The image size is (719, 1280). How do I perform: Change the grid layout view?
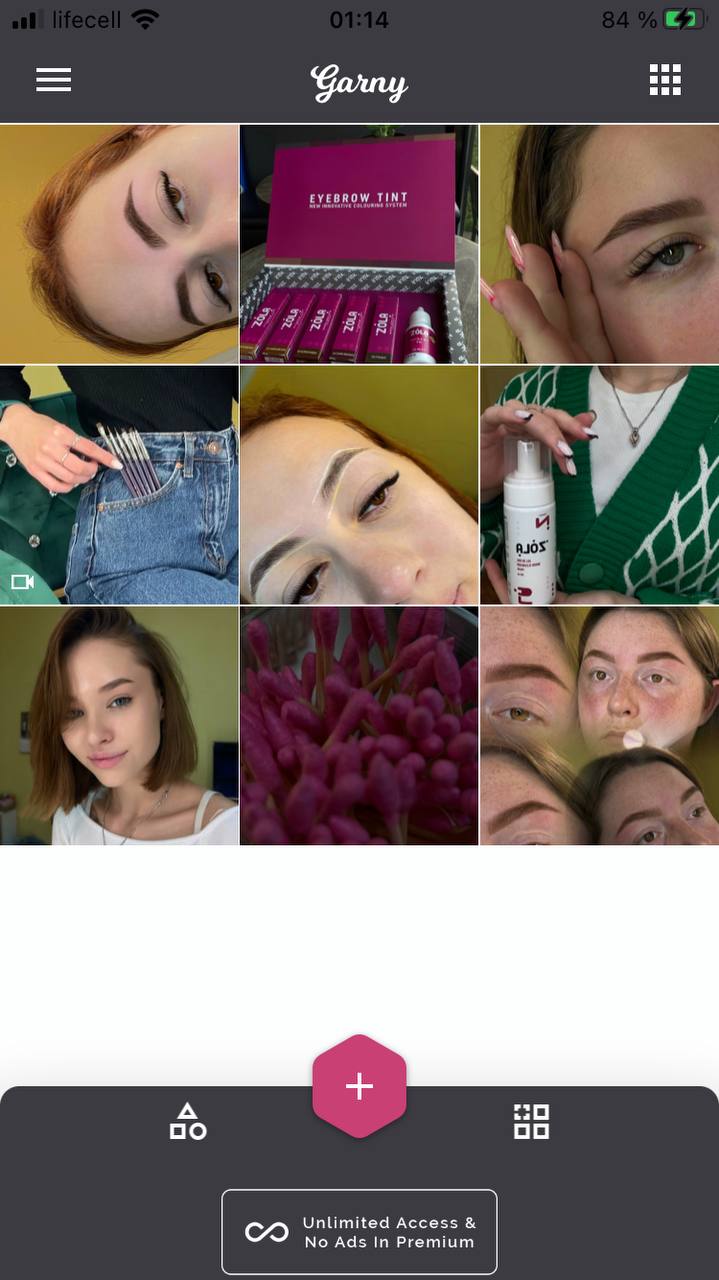tap(665, 80)
